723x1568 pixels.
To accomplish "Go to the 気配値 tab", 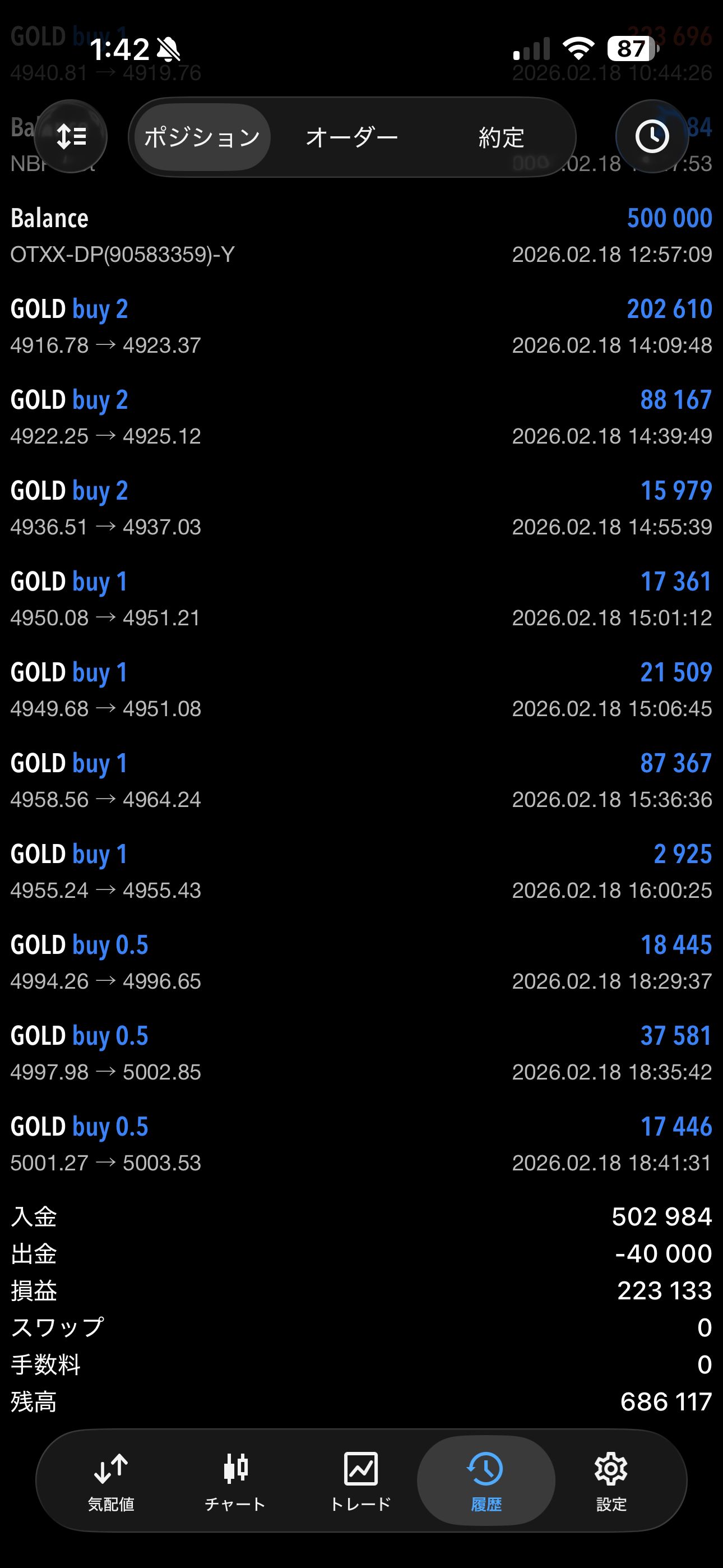I will [111, 1481].
